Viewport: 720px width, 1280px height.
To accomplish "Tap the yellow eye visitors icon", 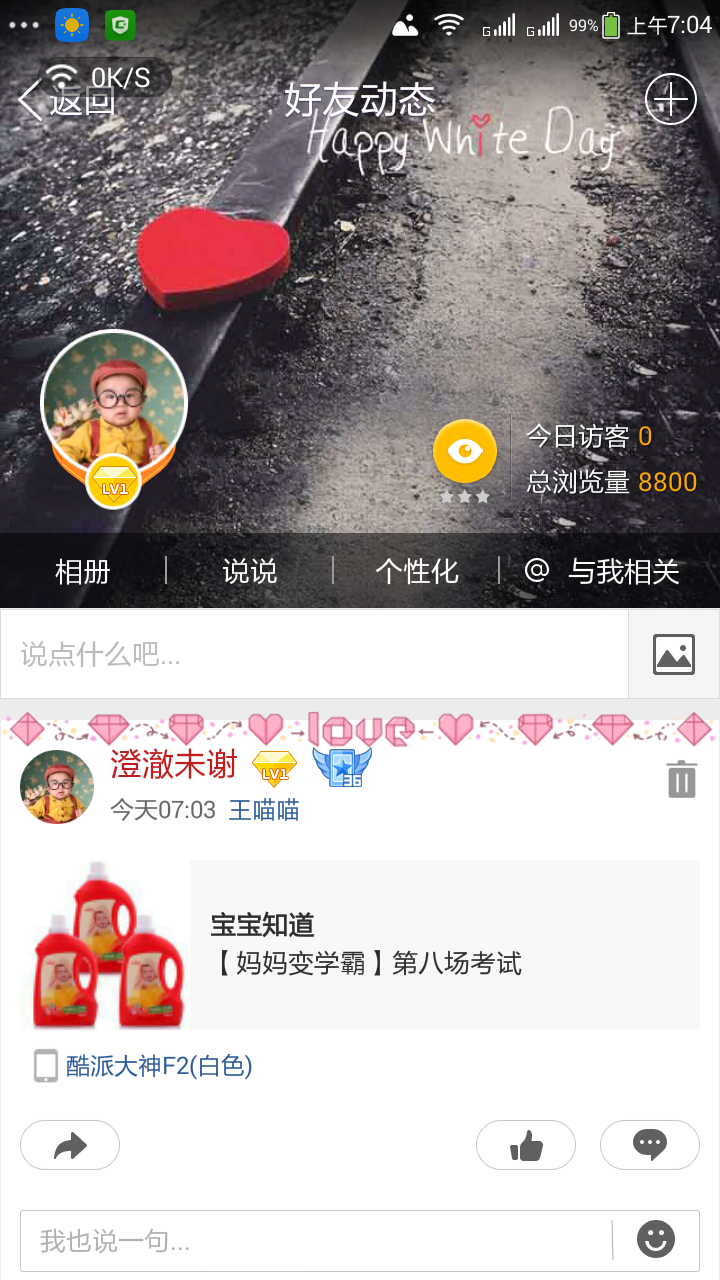I will point(465,451).
